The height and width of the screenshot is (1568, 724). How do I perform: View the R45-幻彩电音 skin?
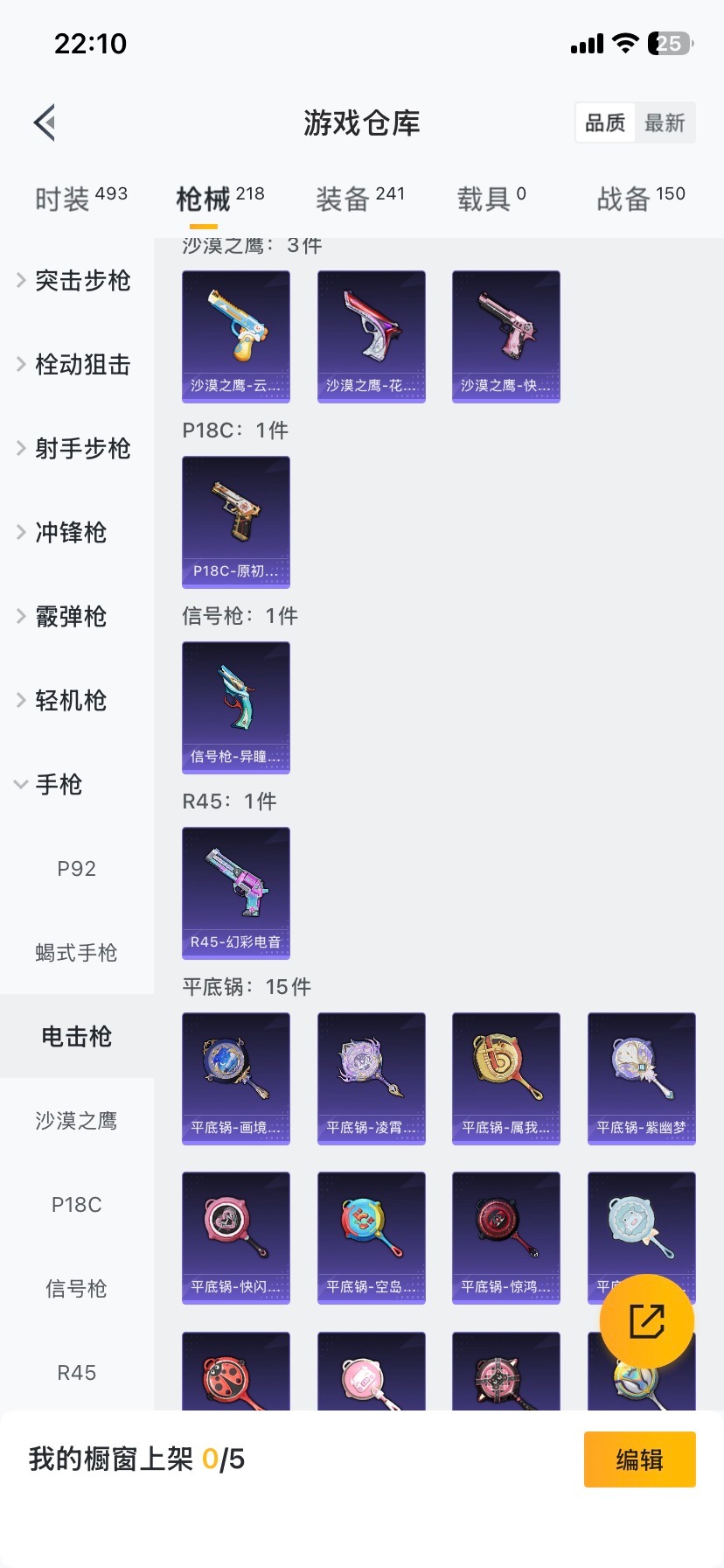tap(236, 892)
